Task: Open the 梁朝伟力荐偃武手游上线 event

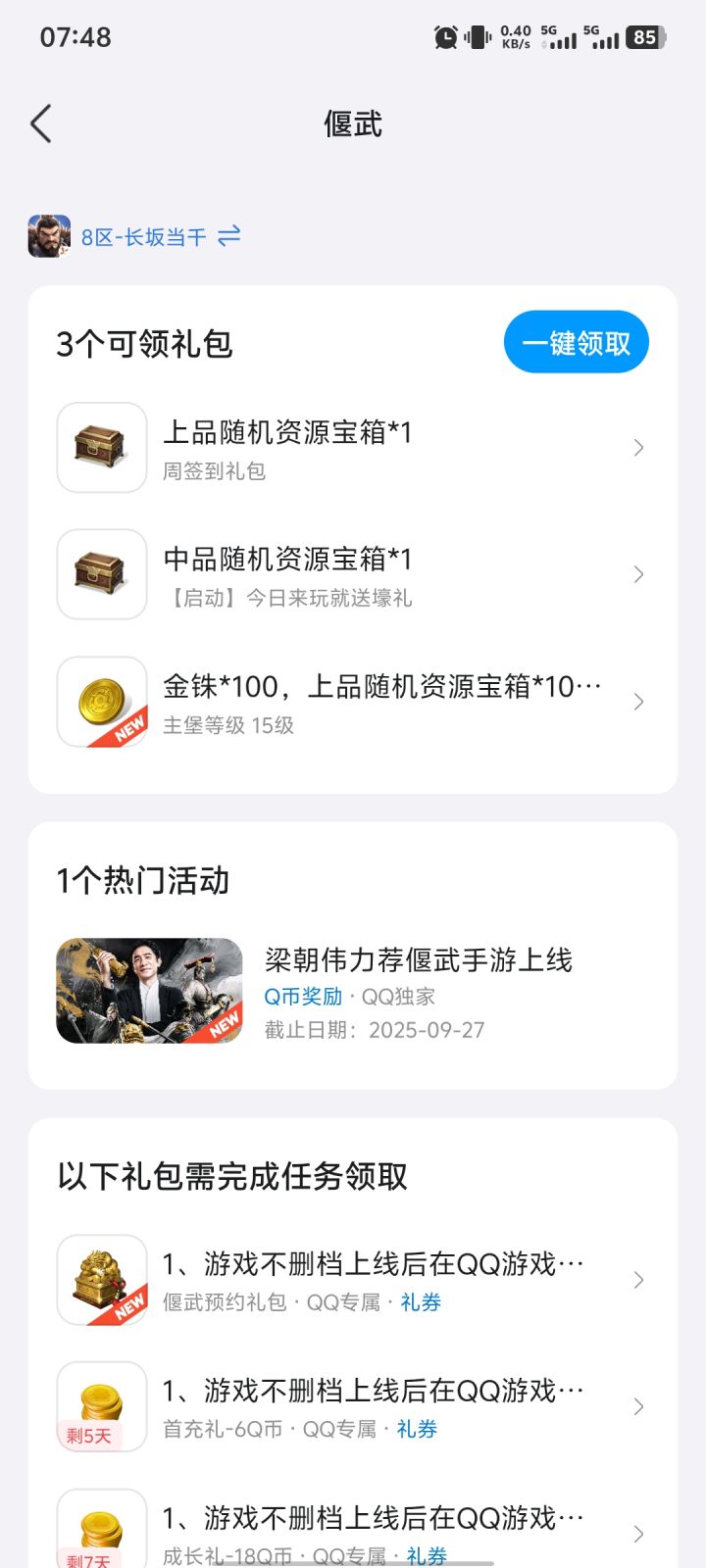Action: 353,992
